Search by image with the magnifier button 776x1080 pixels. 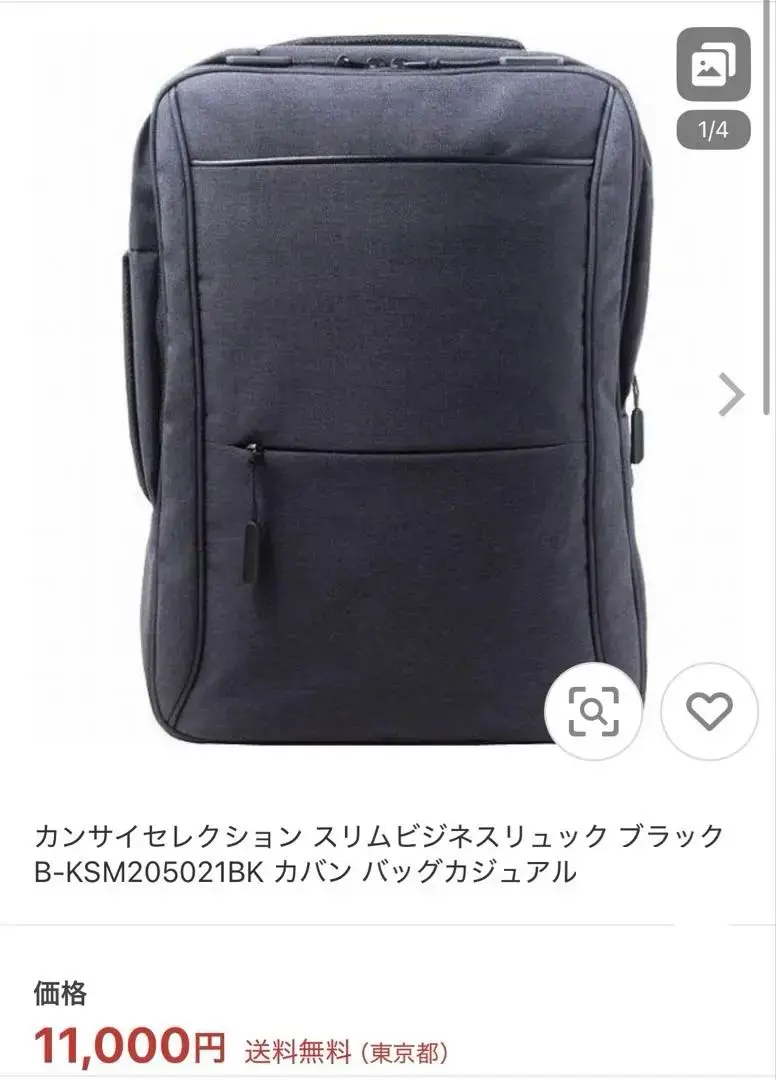point(593,711)
